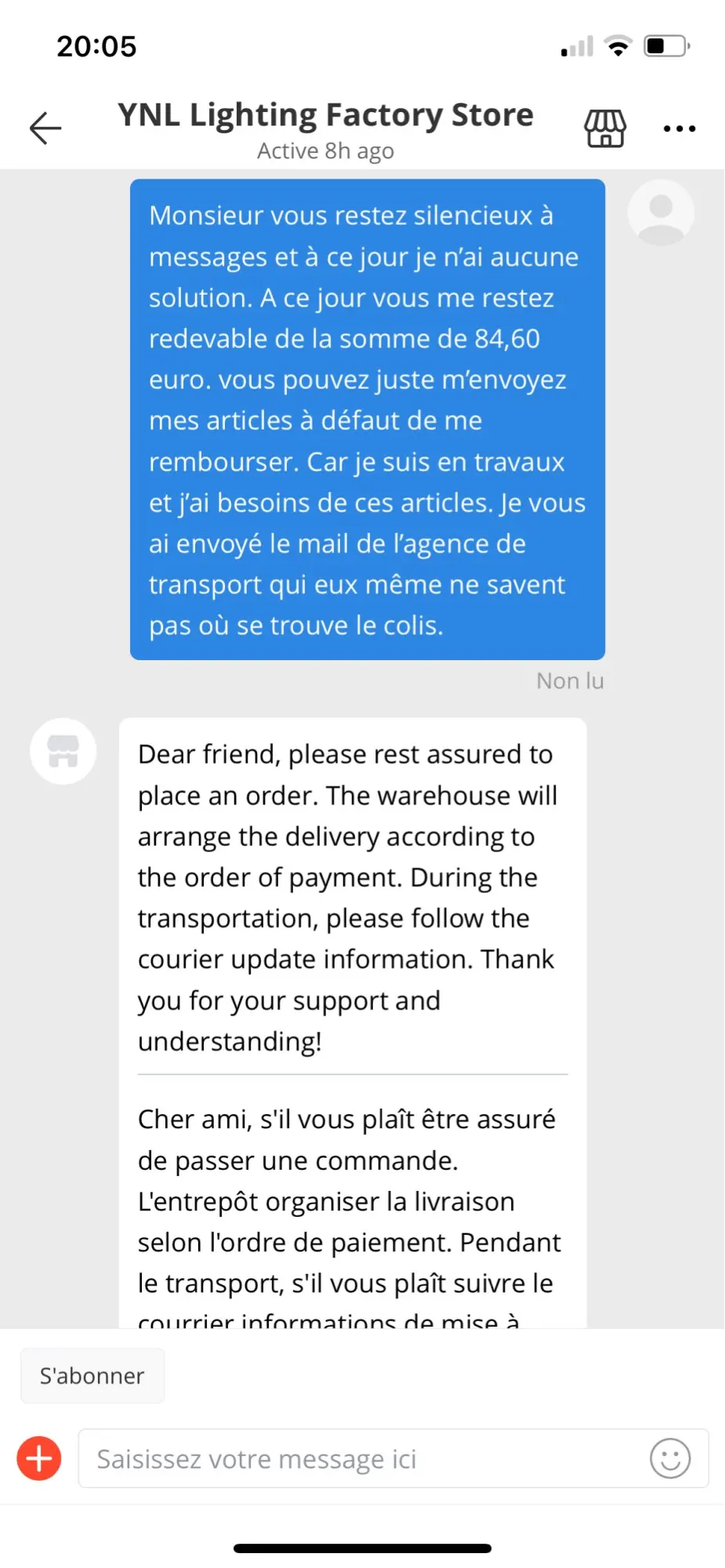Open the three-dot overflow menu

point(680,129)
